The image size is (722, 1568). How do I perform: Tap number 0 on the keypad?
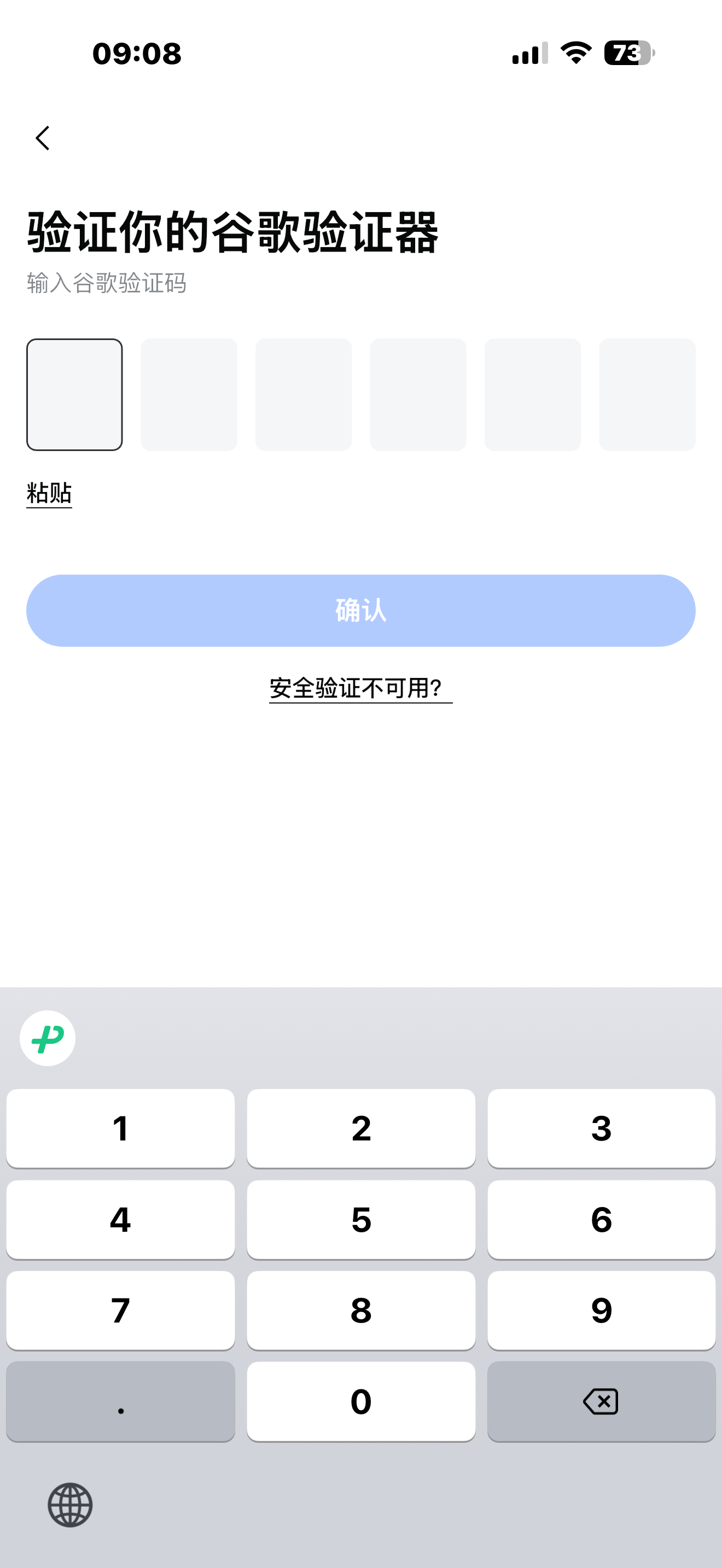(361, 1401)
